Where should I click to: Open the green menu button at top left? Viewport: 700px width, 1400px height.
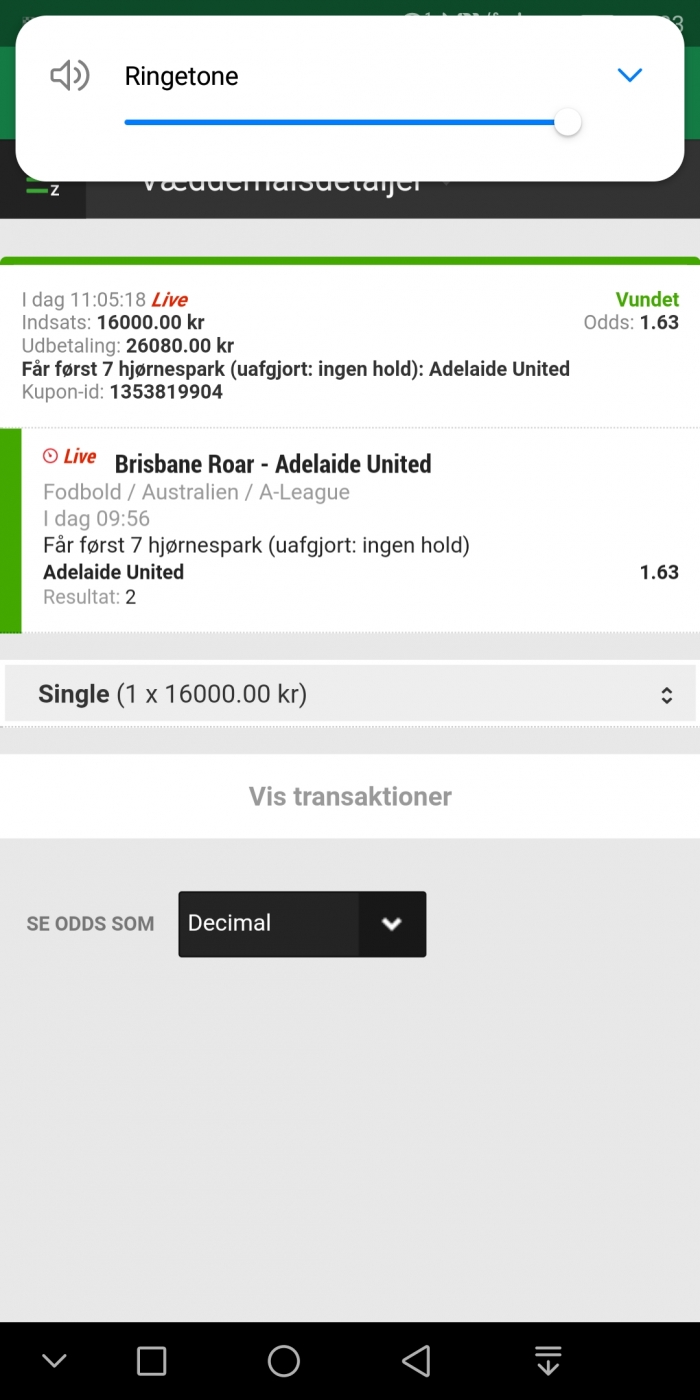(x=43, y=186)
